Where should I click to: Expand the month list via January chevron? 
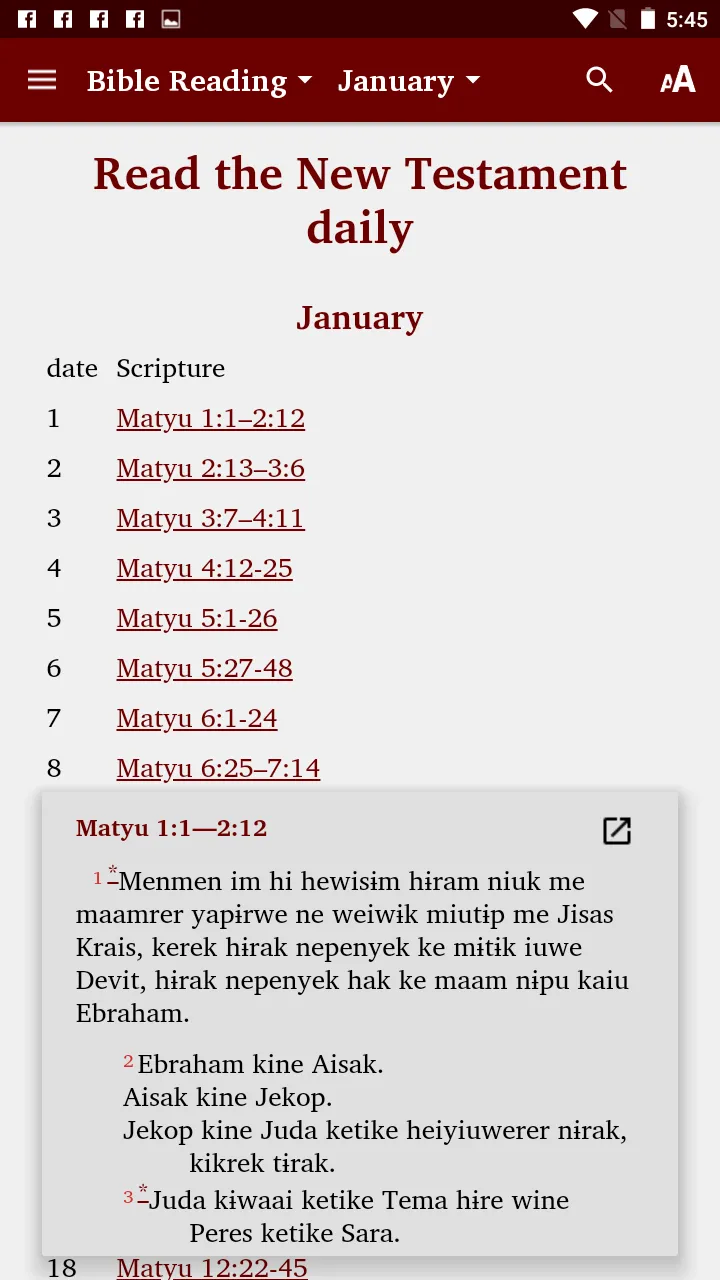click(x=472, y=80)
